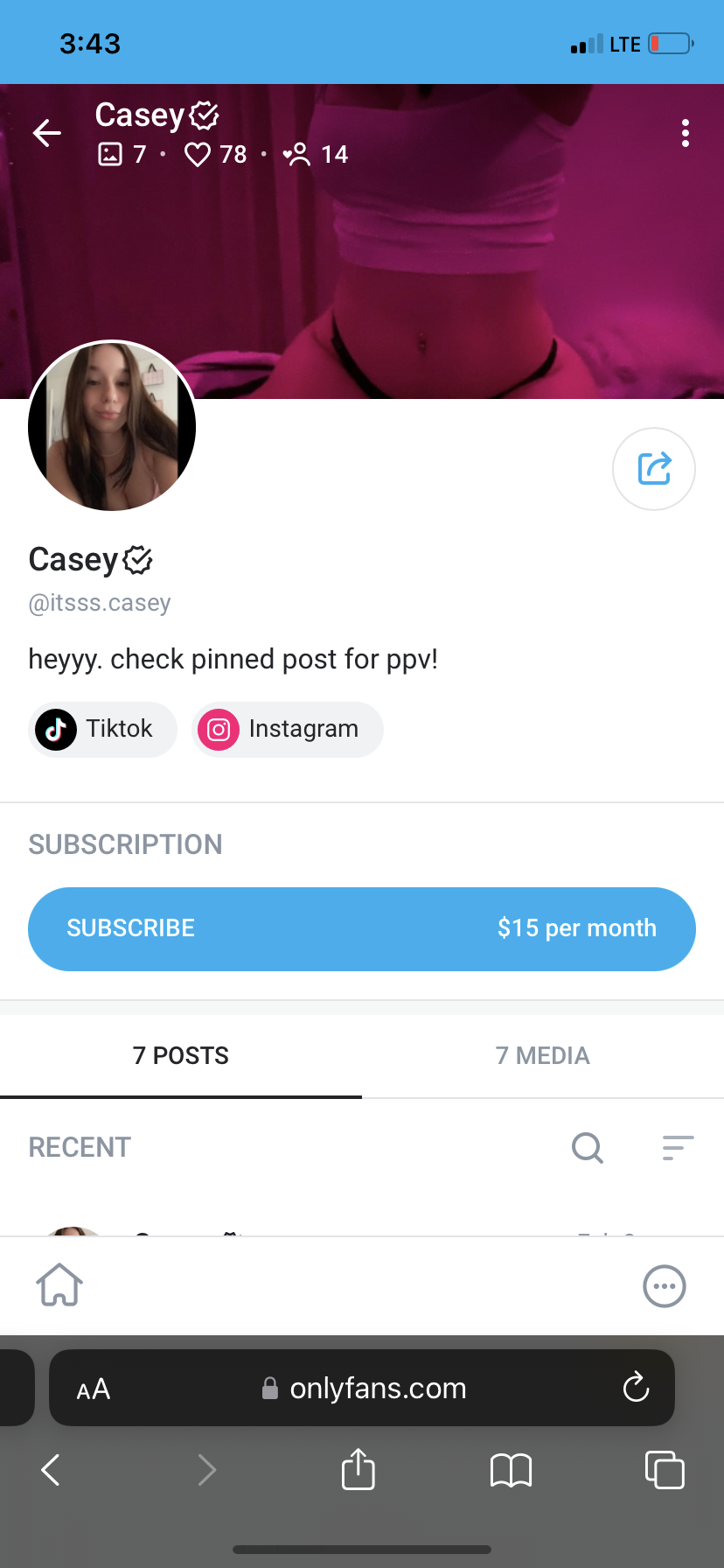
Task: Go back using the header arrow
Action: pyautogui.click(x=47, y=133)
